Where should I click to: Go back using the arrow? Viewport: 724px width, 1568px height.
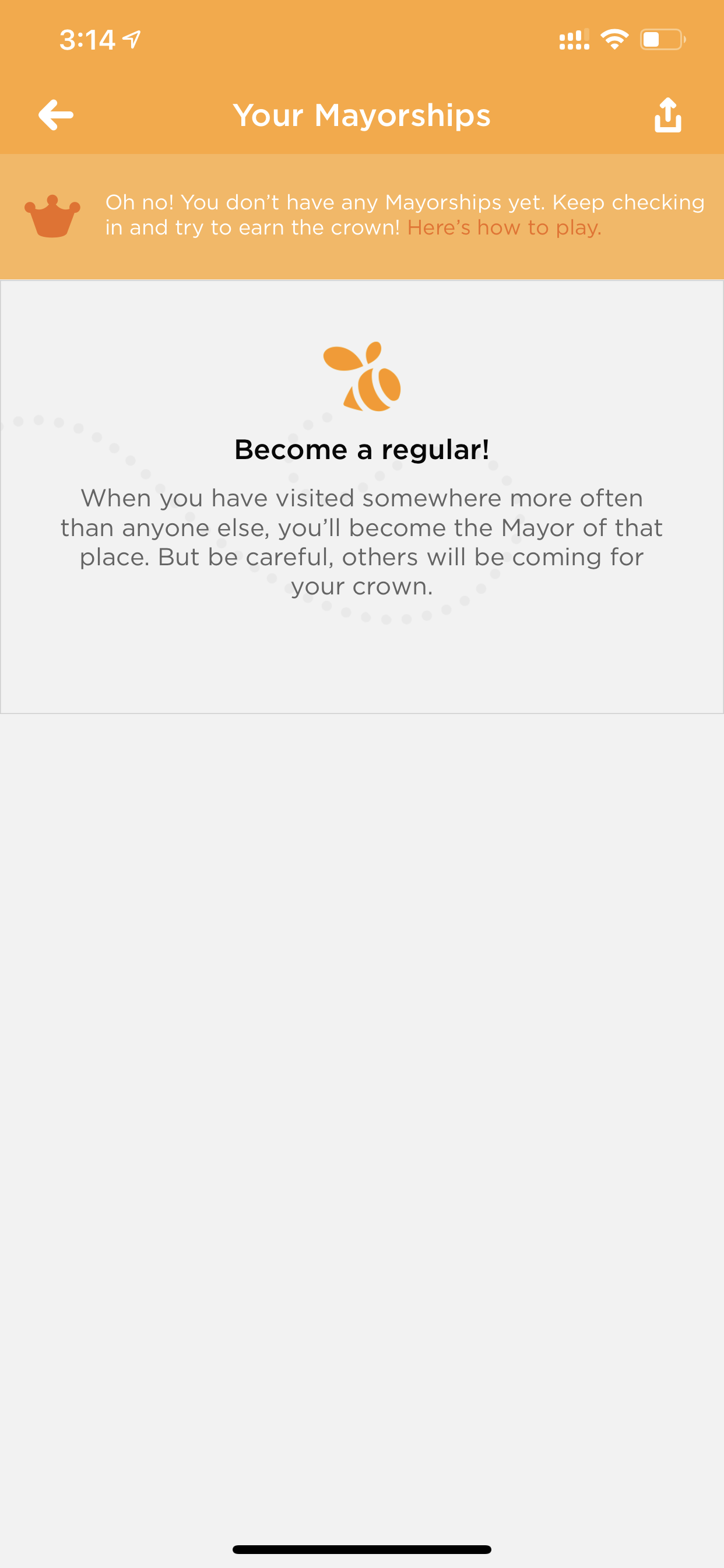click(x=56, y=115)
